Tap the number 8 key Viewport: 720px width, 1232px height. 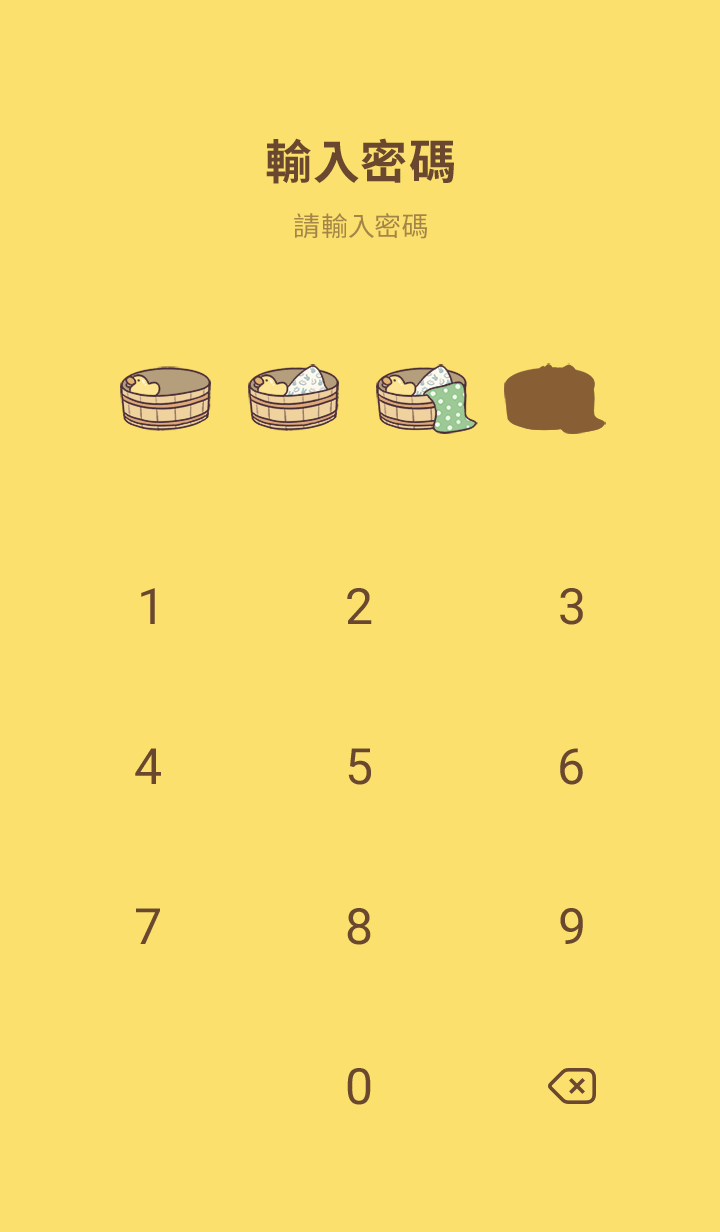pos(359,927)
